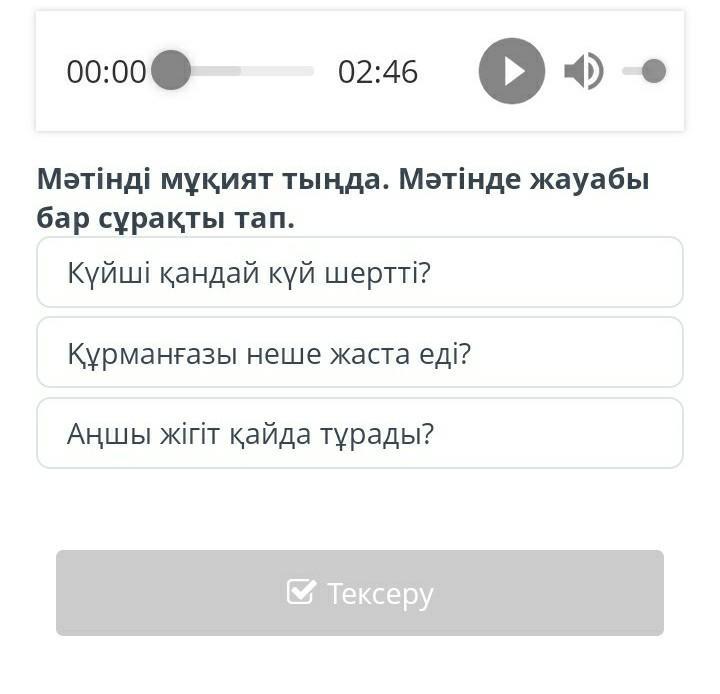The image size is (720, 694).
Task: Tap the volume slider knob
Action: (x=653, y=71)
